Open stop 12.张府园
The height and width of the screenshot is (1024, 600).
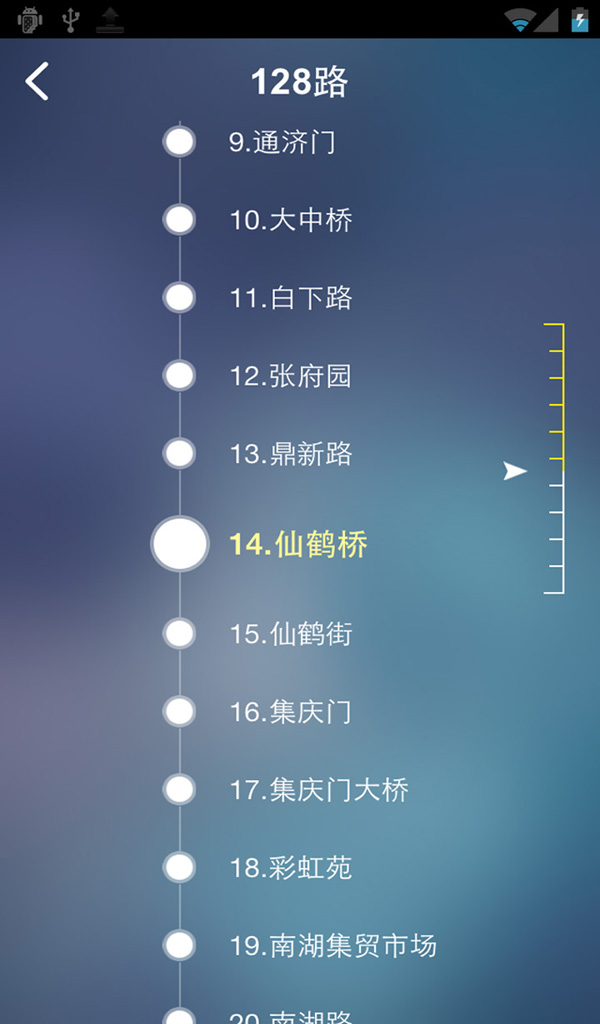pos(291,376)
